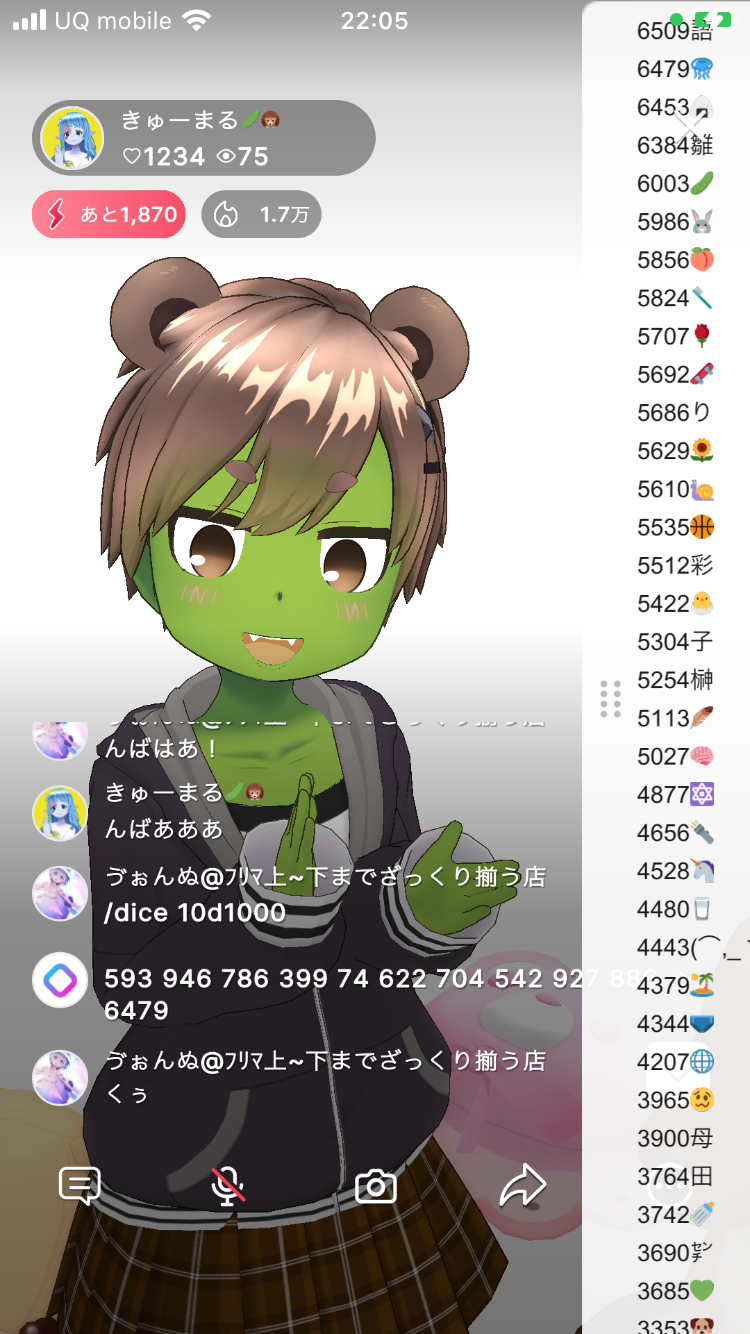Take a snapshot with the camera icon
Viewport: 750px width, 1334px height.
[x=376, y=1186]
